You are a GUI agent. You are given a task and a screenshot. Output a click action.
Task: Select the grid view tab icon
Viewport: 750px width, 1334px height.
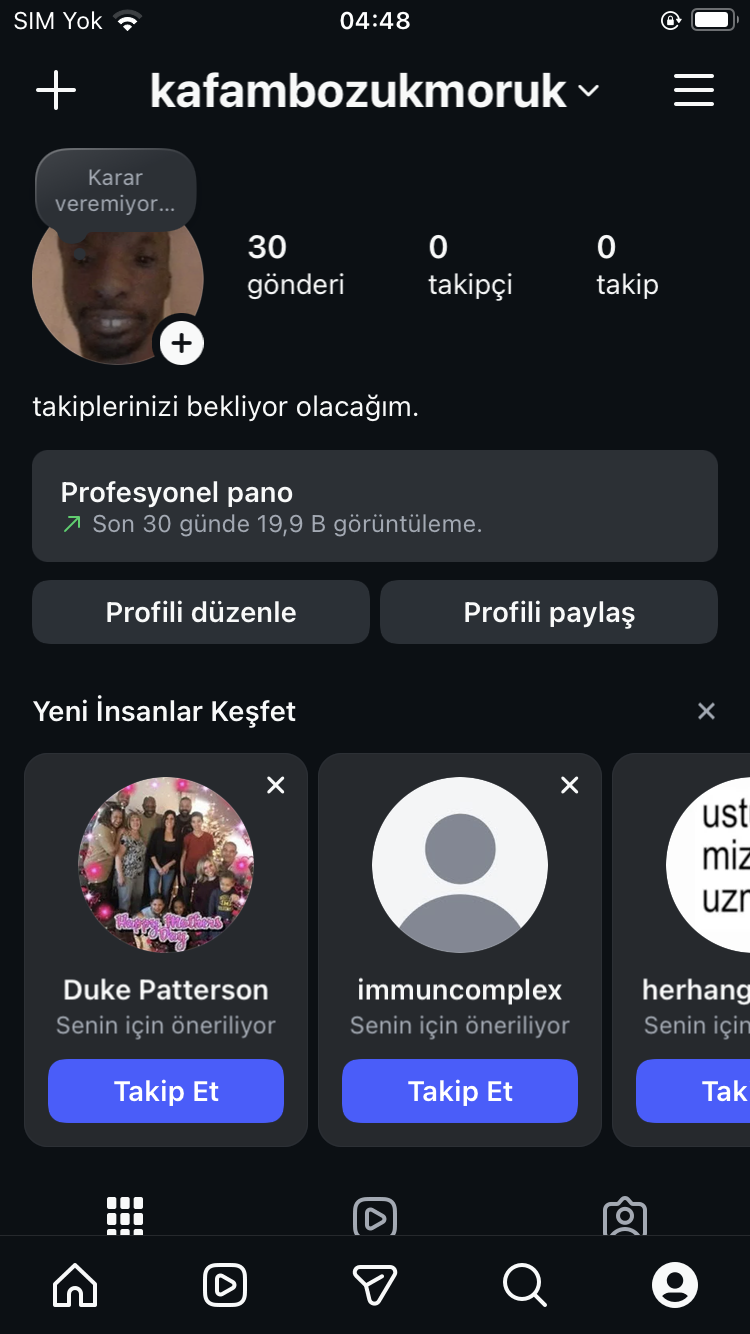pos(124,1216)
